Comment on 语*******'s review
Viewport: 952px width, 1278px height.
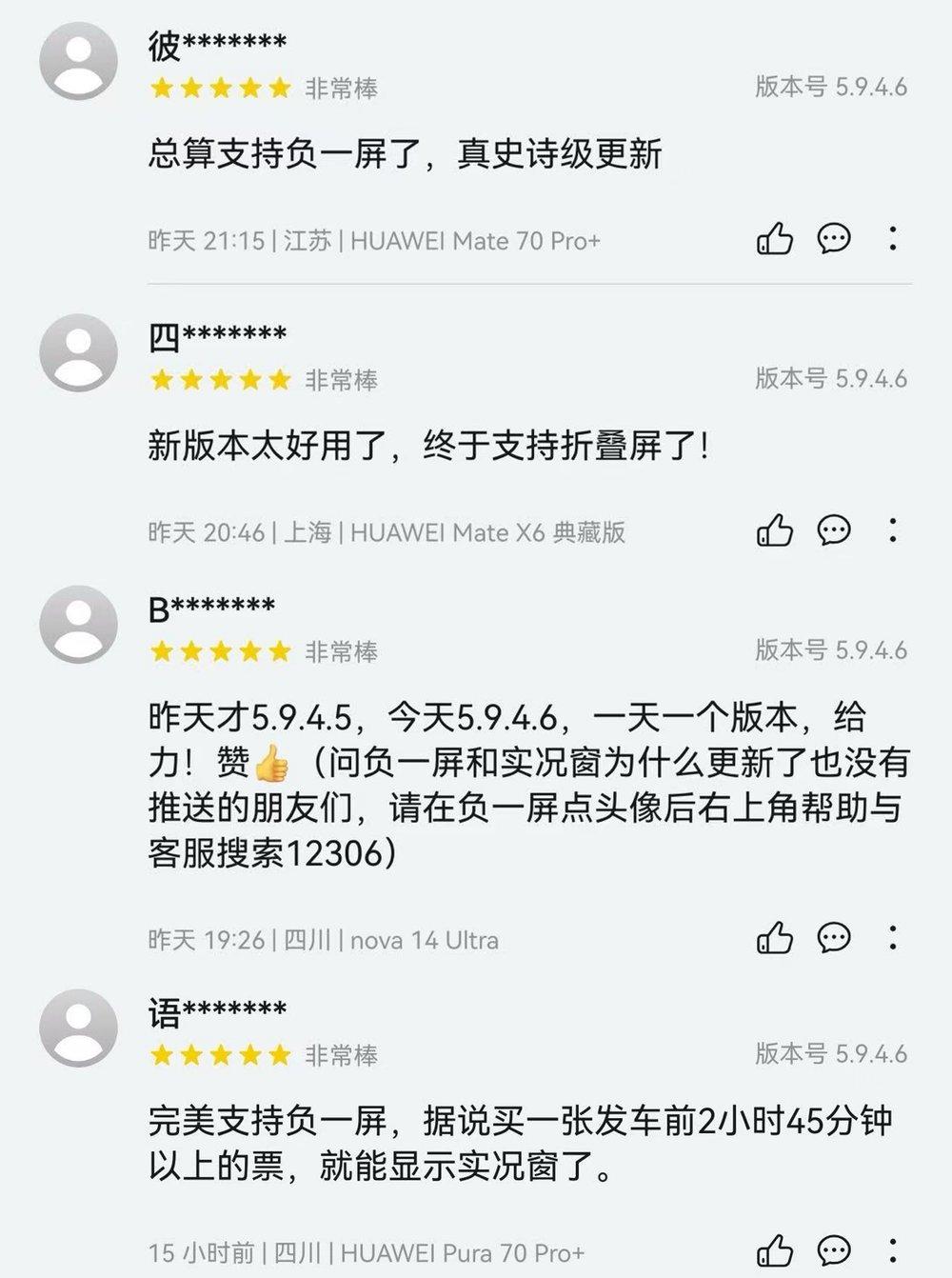click(834, 1249)
